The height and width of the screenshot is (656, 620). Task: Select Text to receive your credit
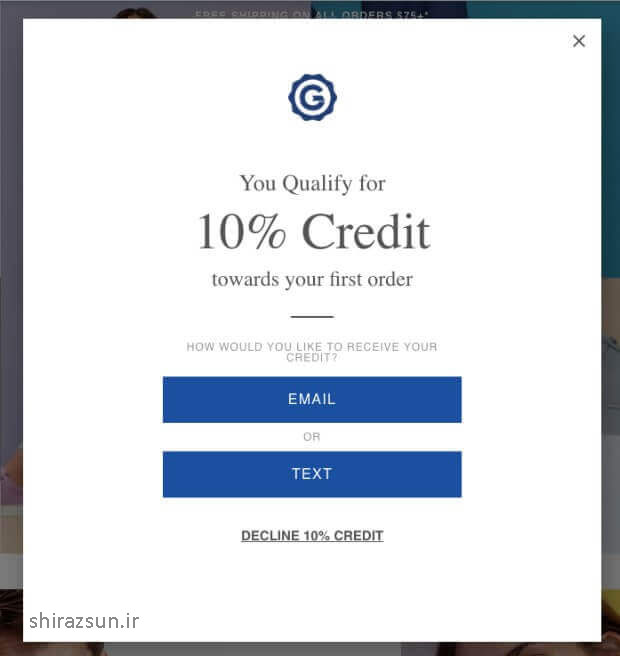click(x=312, y=474)
